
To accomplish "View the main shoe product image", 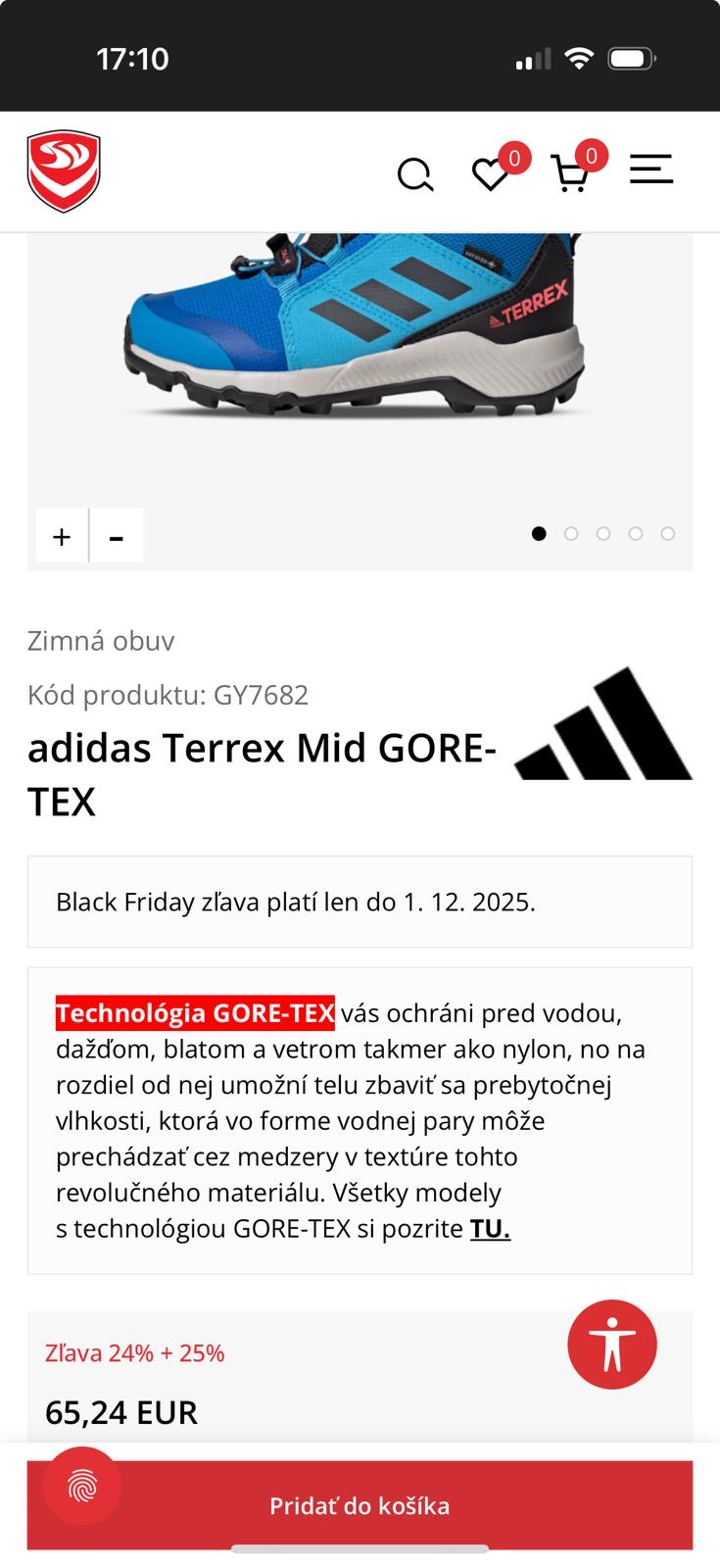I will 358,333.
